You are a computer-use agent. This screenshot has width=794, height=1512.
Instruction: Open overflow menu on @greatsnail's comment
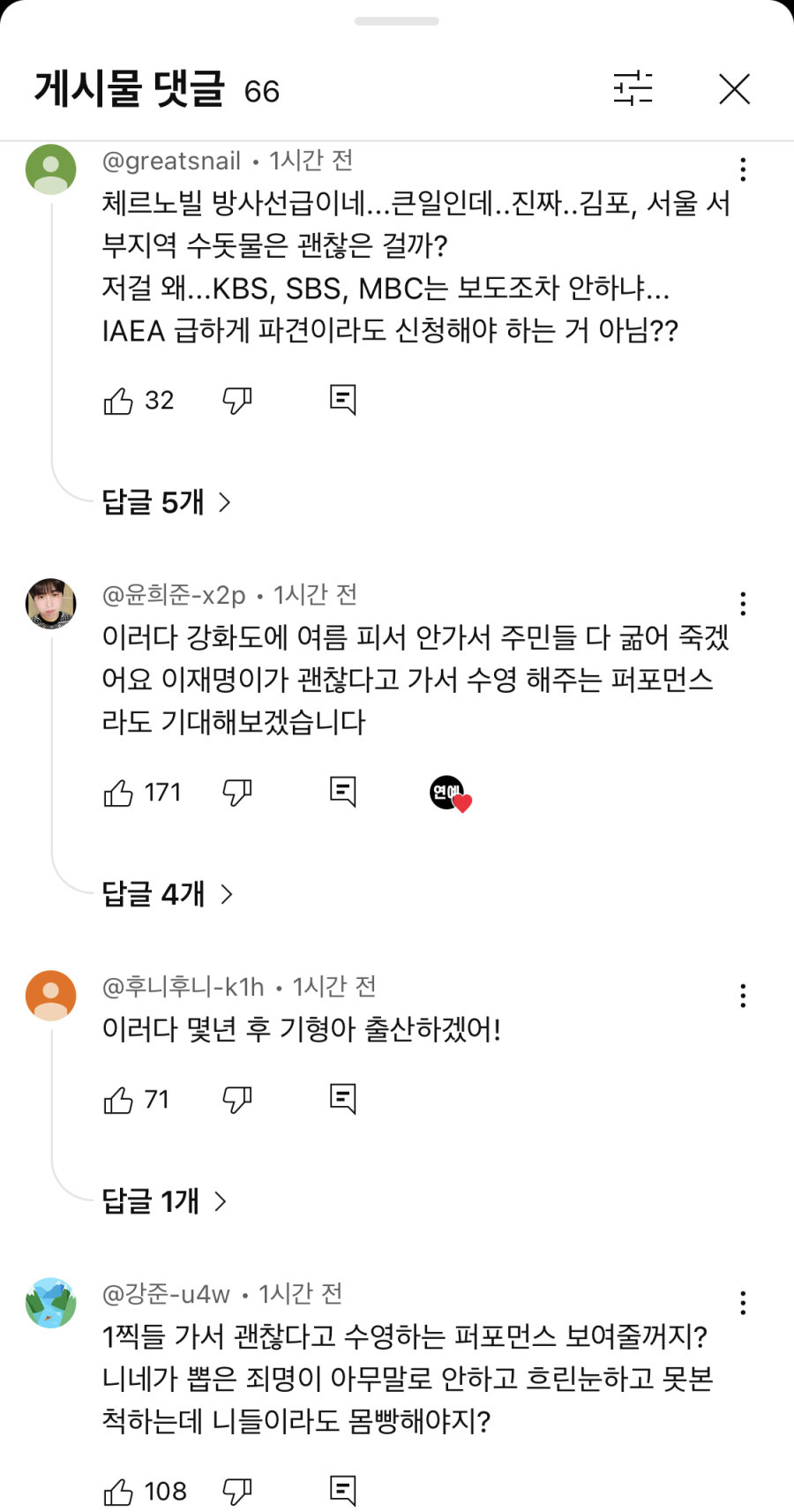743,169
